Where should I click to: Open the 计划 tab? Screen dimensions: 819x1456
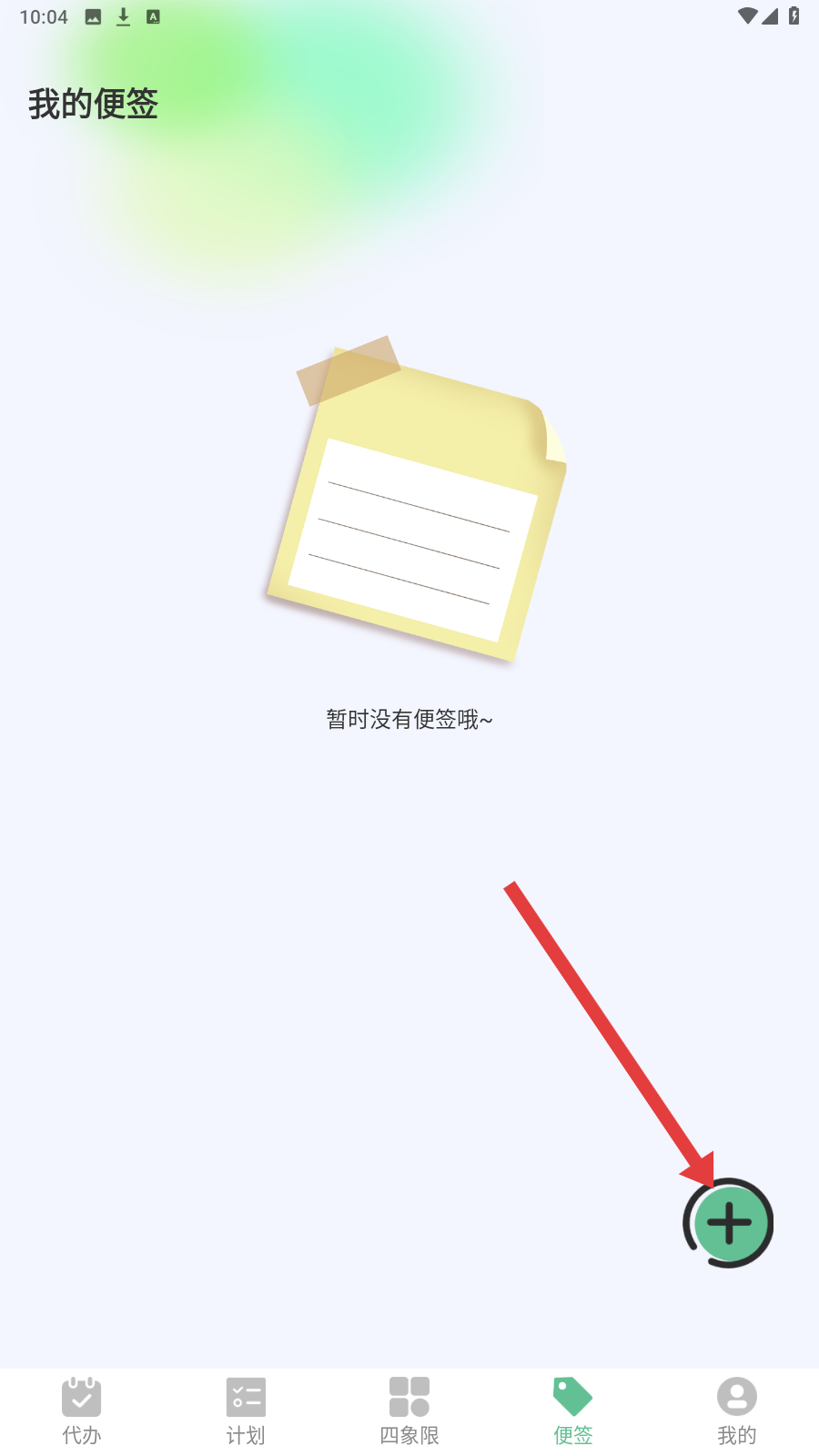[246, 1411]
